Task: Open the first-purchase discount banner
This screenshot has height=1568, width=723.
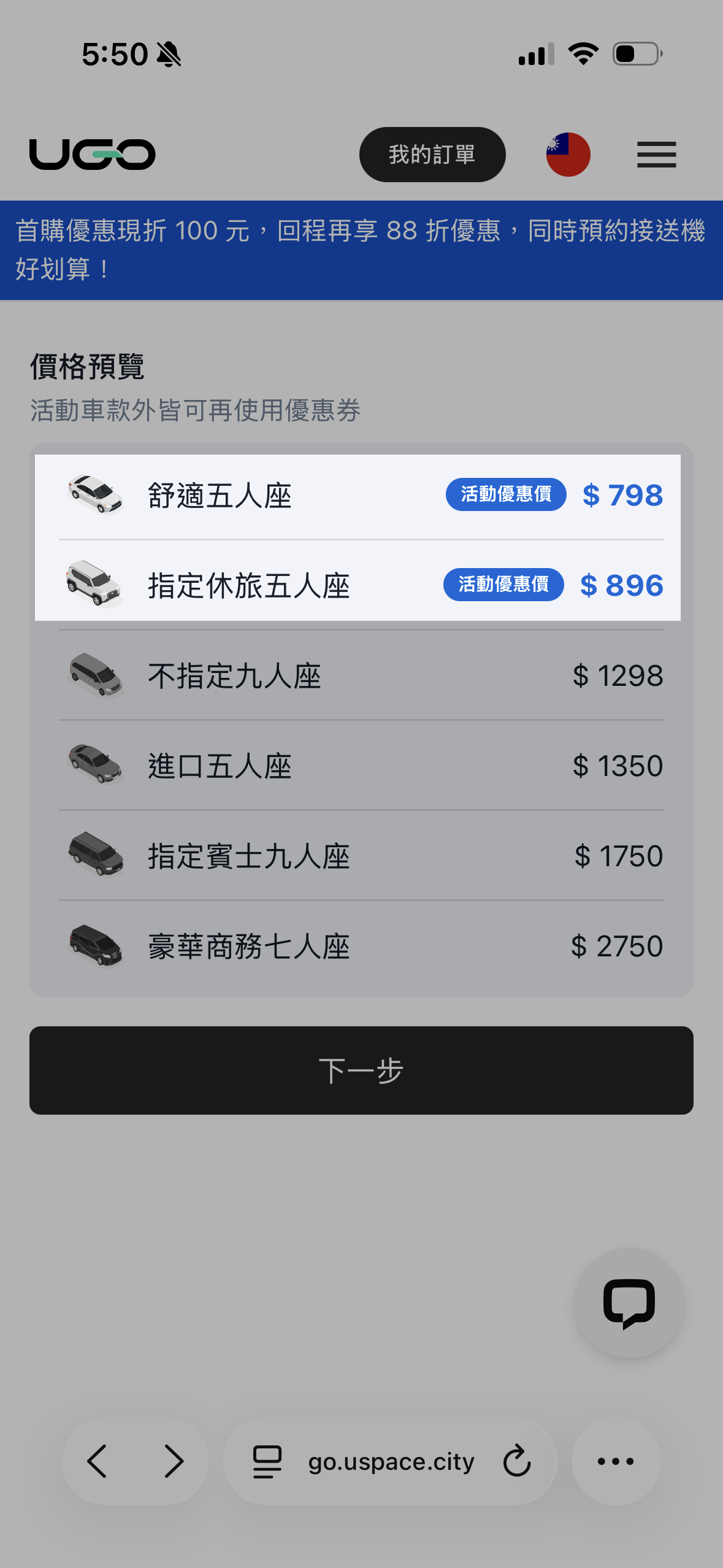Action: (361, 250)
